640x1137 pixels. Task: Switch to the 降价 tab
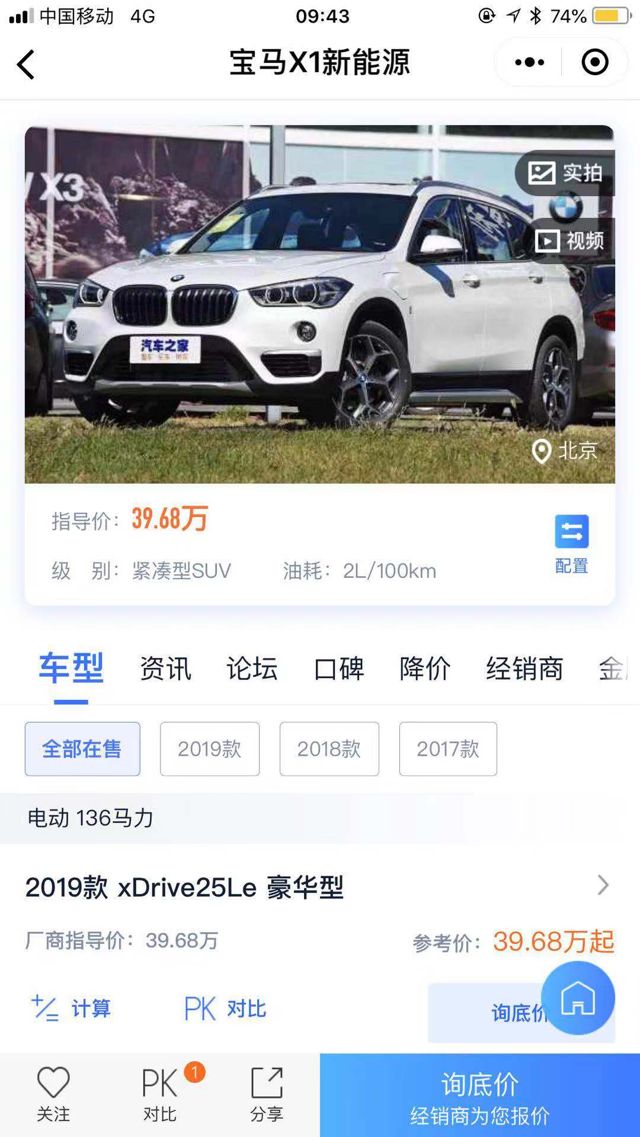pos(425,669)
